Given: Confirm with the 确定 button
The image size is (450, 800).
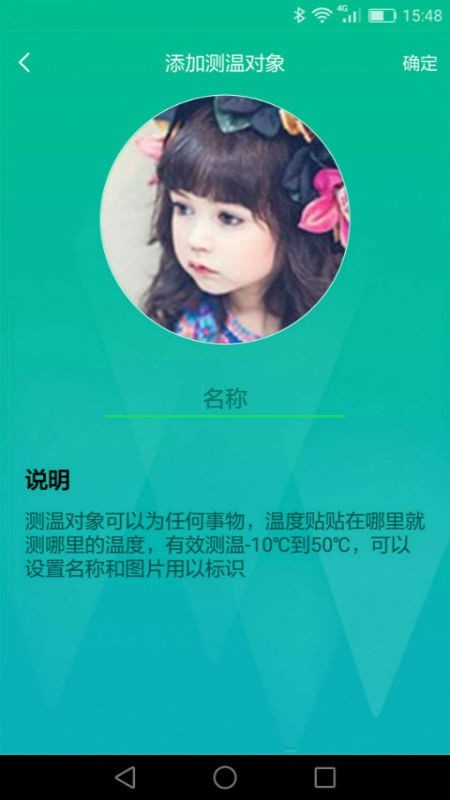Looking at the screenshot, I should (x=420, y=63).
